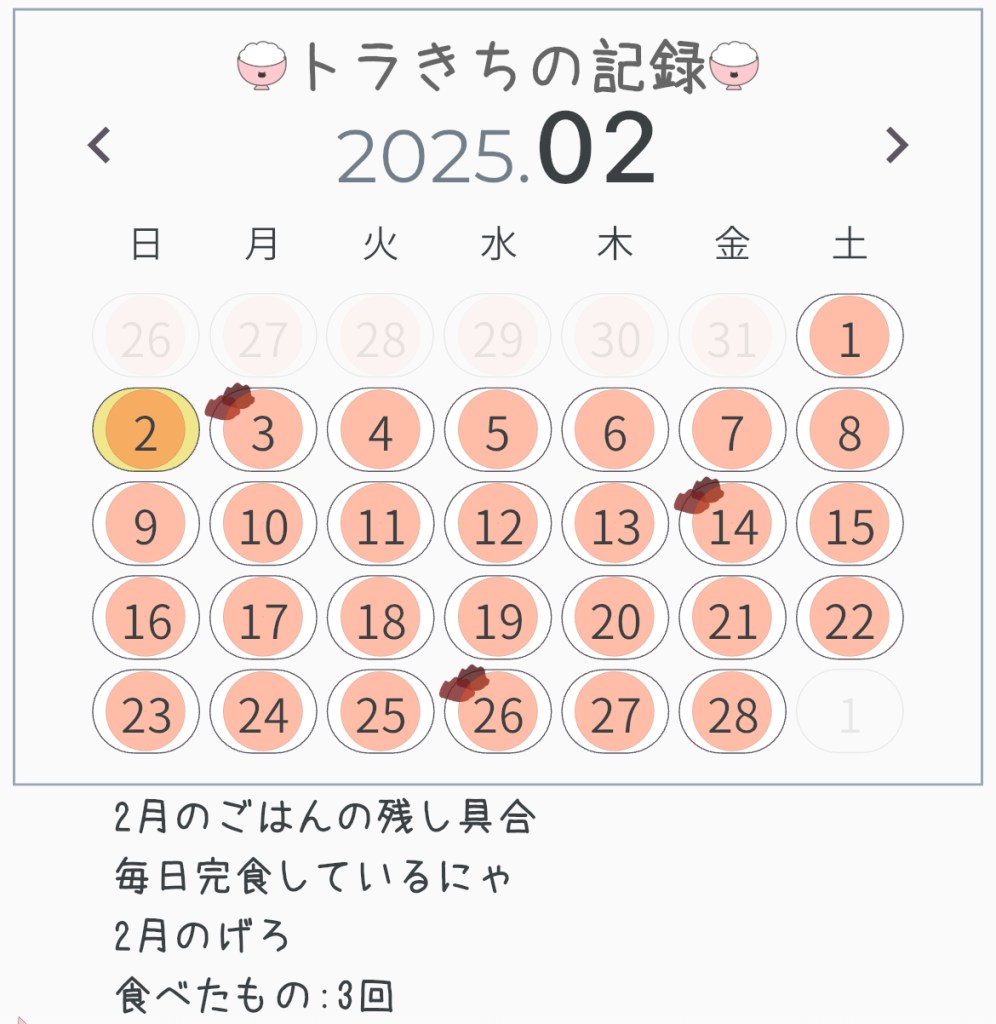This screenshot has height=1024, width=996.
Task: Choose day 5 in the calendar
Action: point(498,431)
